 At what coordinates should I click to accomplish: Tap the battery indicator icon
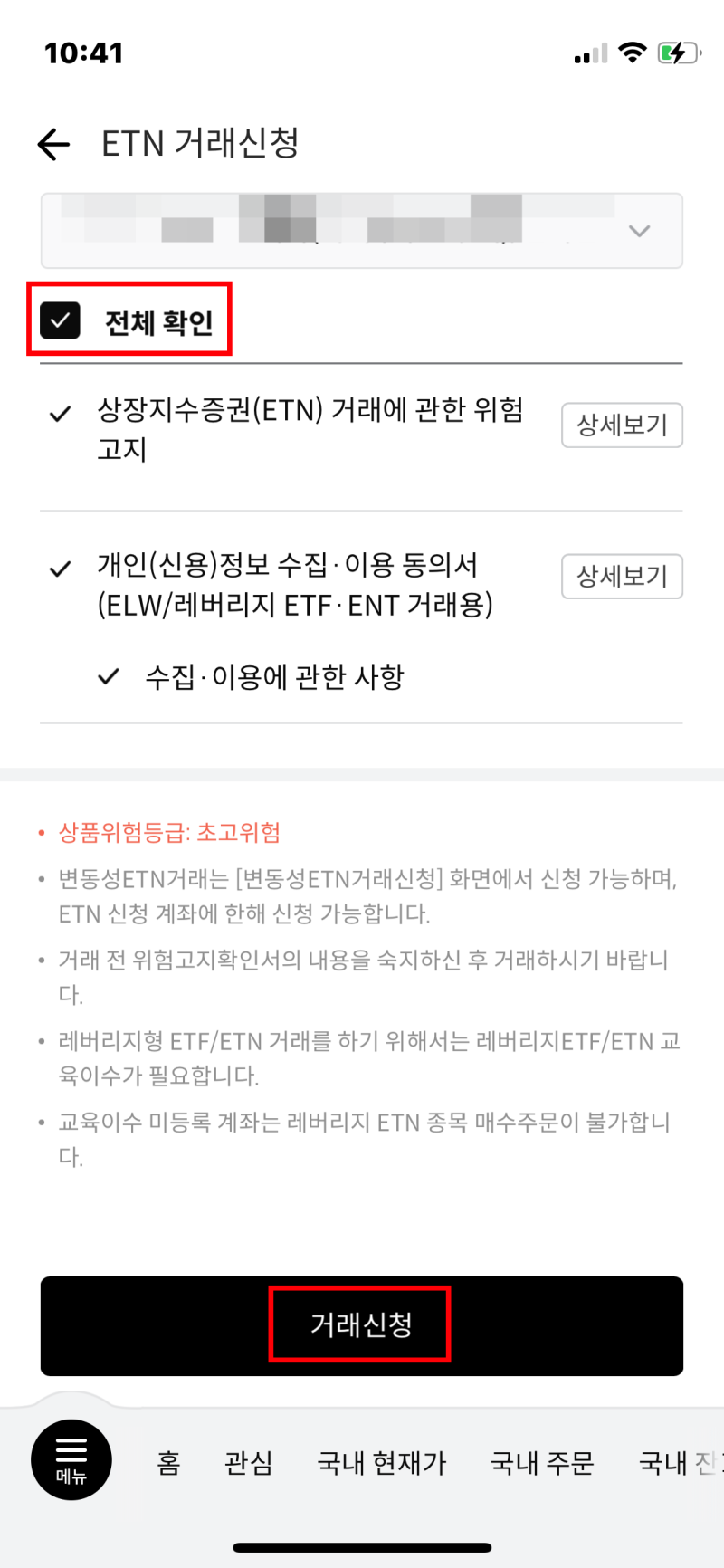tap(677, 52)
